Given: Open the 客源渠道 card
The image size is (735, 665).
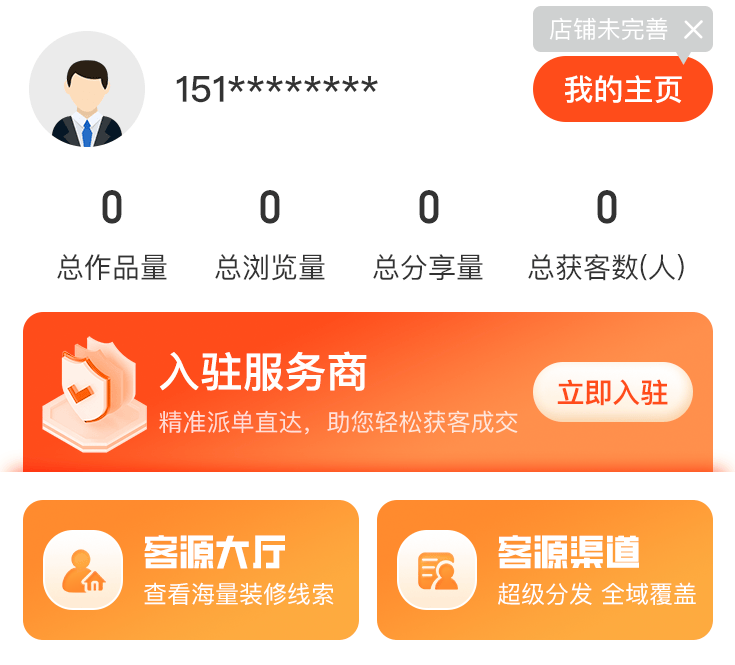Looking at the screenshot, I should (544, 570).
